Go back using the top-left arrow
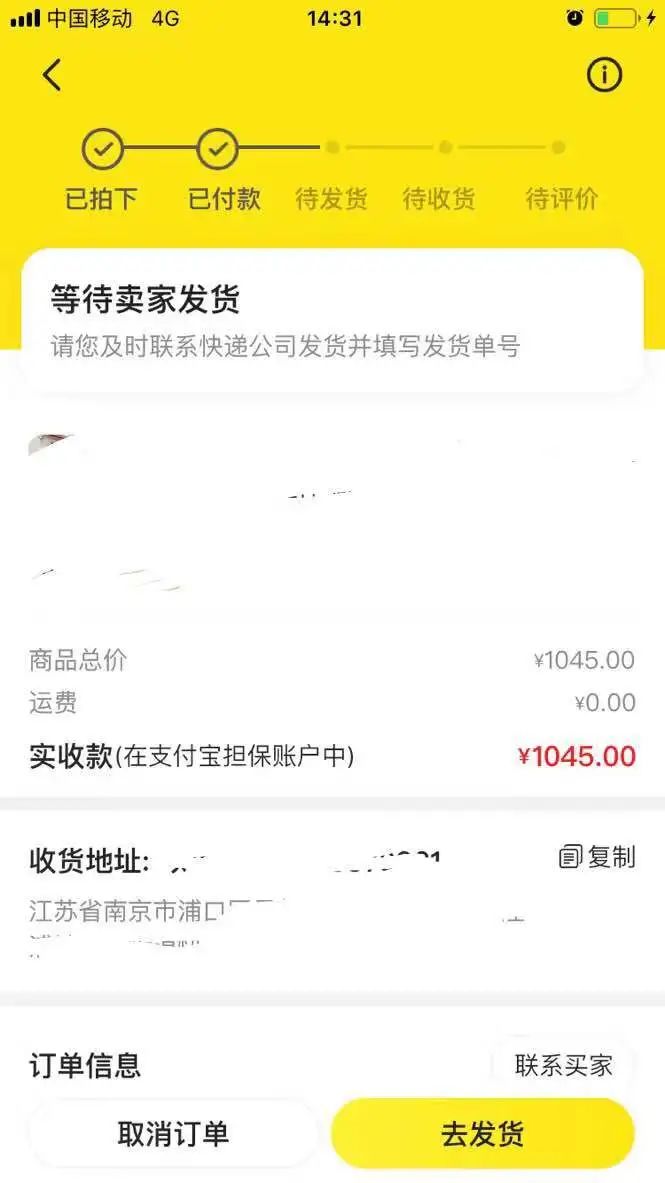 coord(52,75)
